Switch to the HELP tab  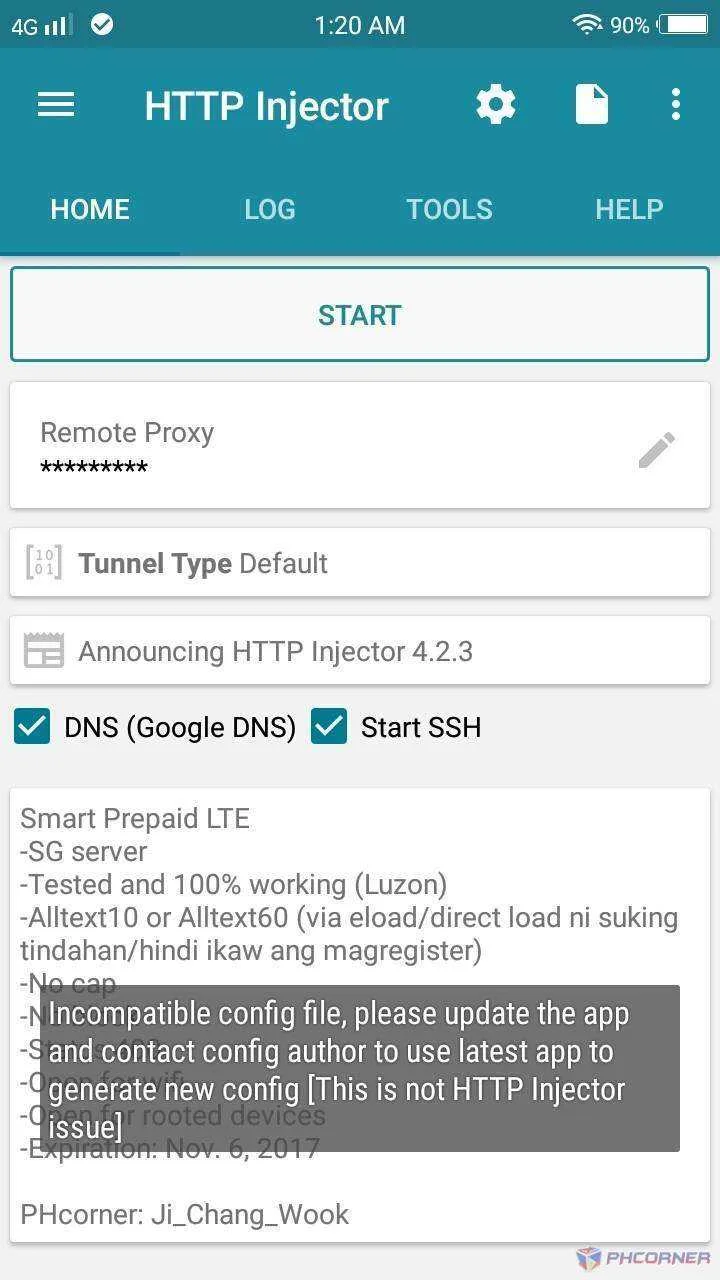pos(630,209)
